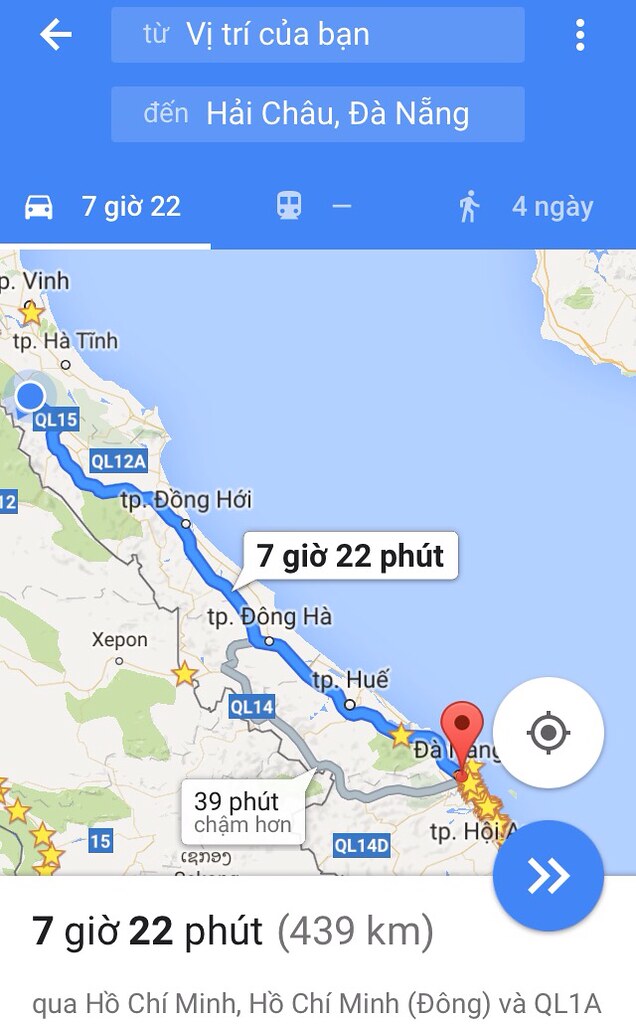Image resolution: width=636 pixels, height=1024 pixels.
Task: Edit the starting point 'Vị trí của bạn'
Action: [317, 35]
